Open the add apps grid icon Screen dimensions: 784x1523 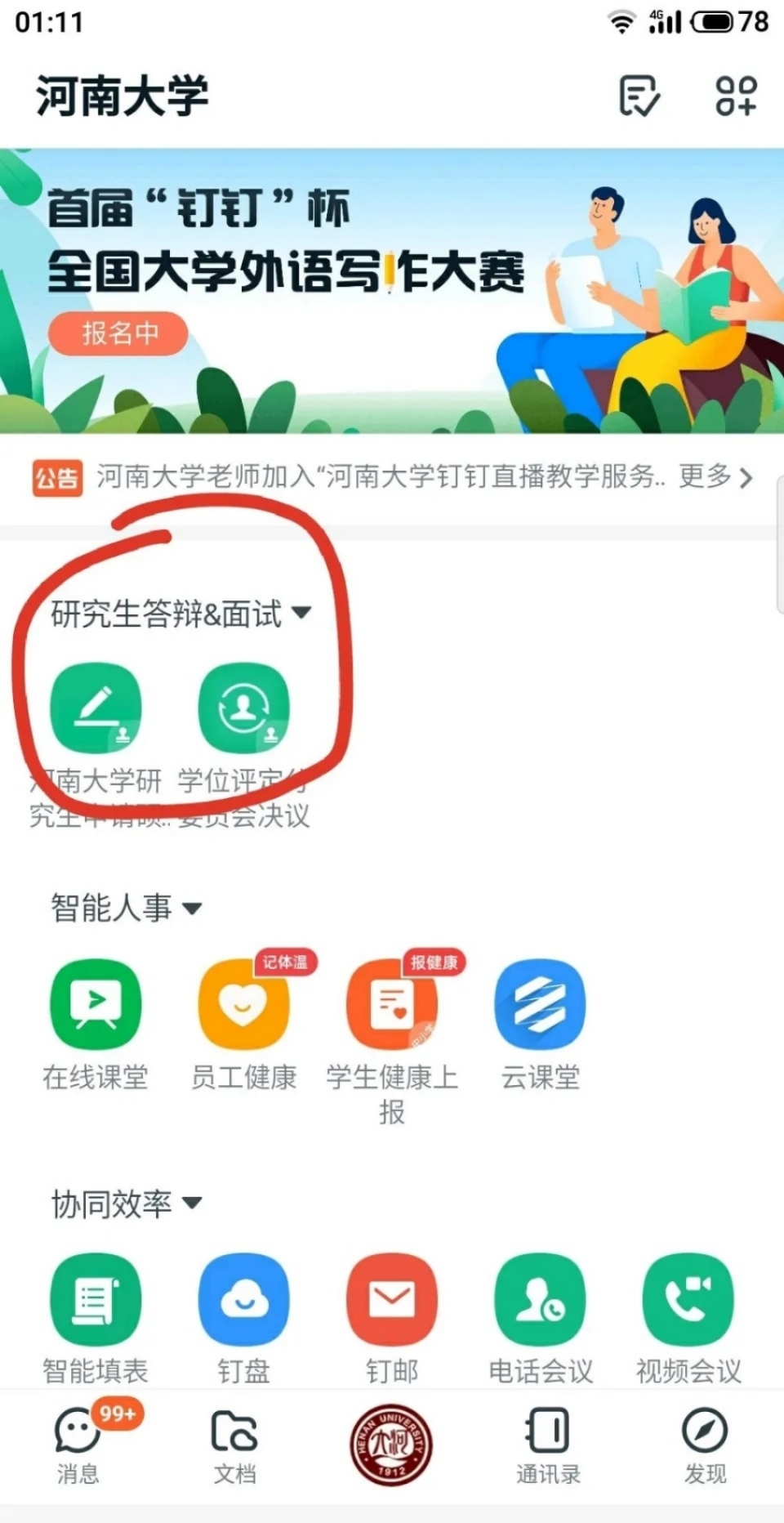(736, 96)
